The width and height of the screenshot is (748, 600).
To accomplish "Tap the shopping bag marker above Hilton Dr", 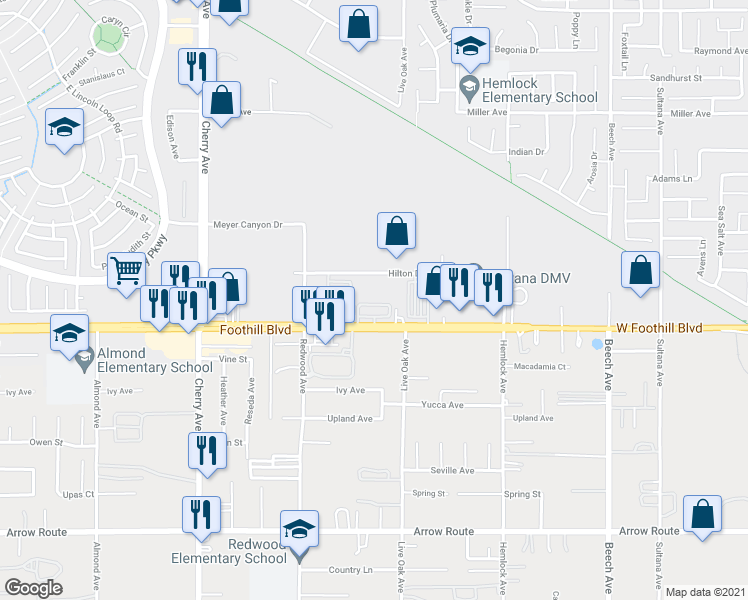I will [x=397, y=231].
